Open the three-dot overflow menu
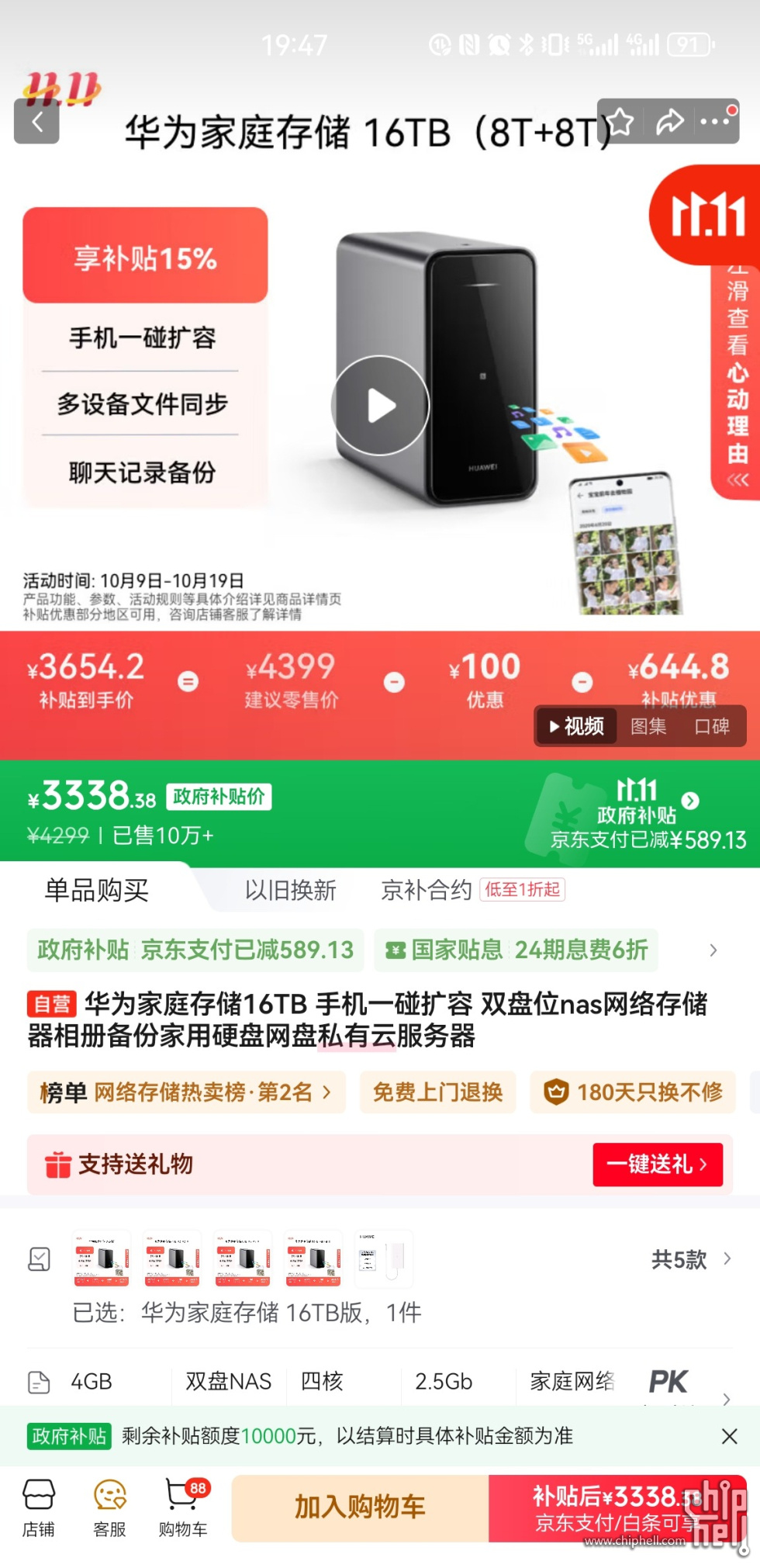The width and height of the screenshot is (760, 1568). click(x=717, y=121)
